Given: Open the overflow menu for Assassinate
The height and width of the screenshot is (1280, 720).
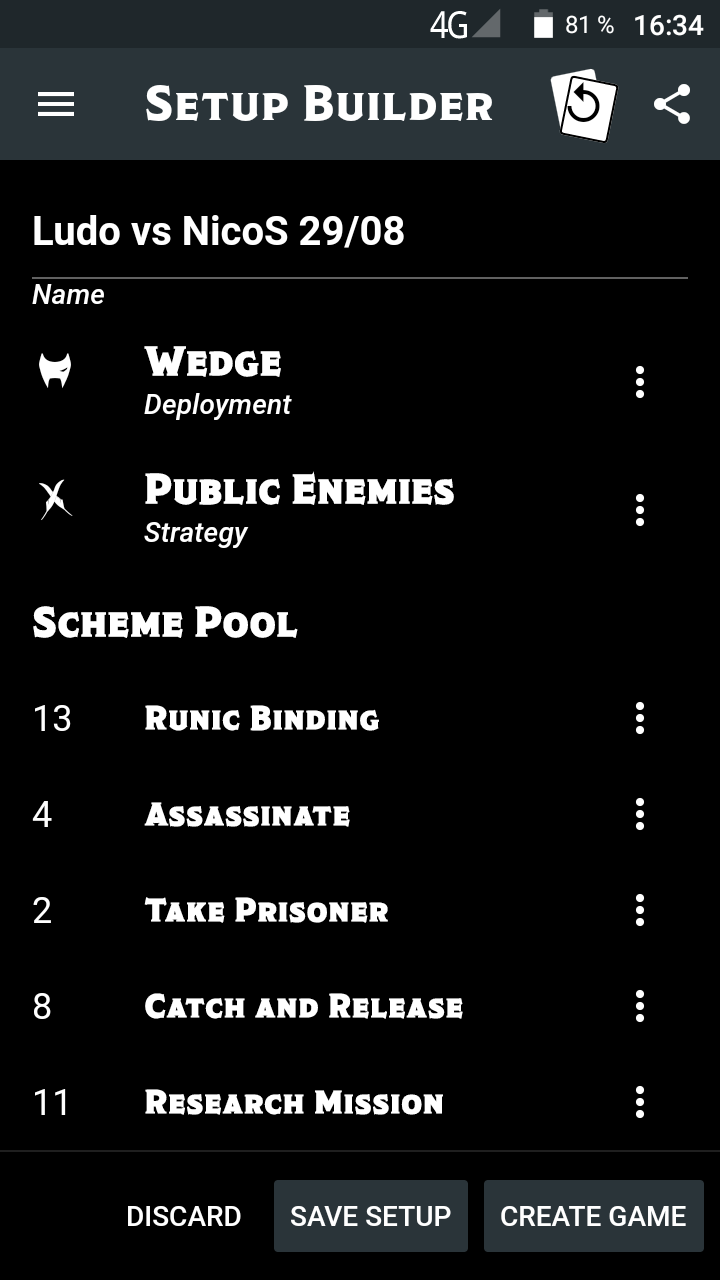Looking at the screenshot, I should pyautogui.click(x=639, y=814).
